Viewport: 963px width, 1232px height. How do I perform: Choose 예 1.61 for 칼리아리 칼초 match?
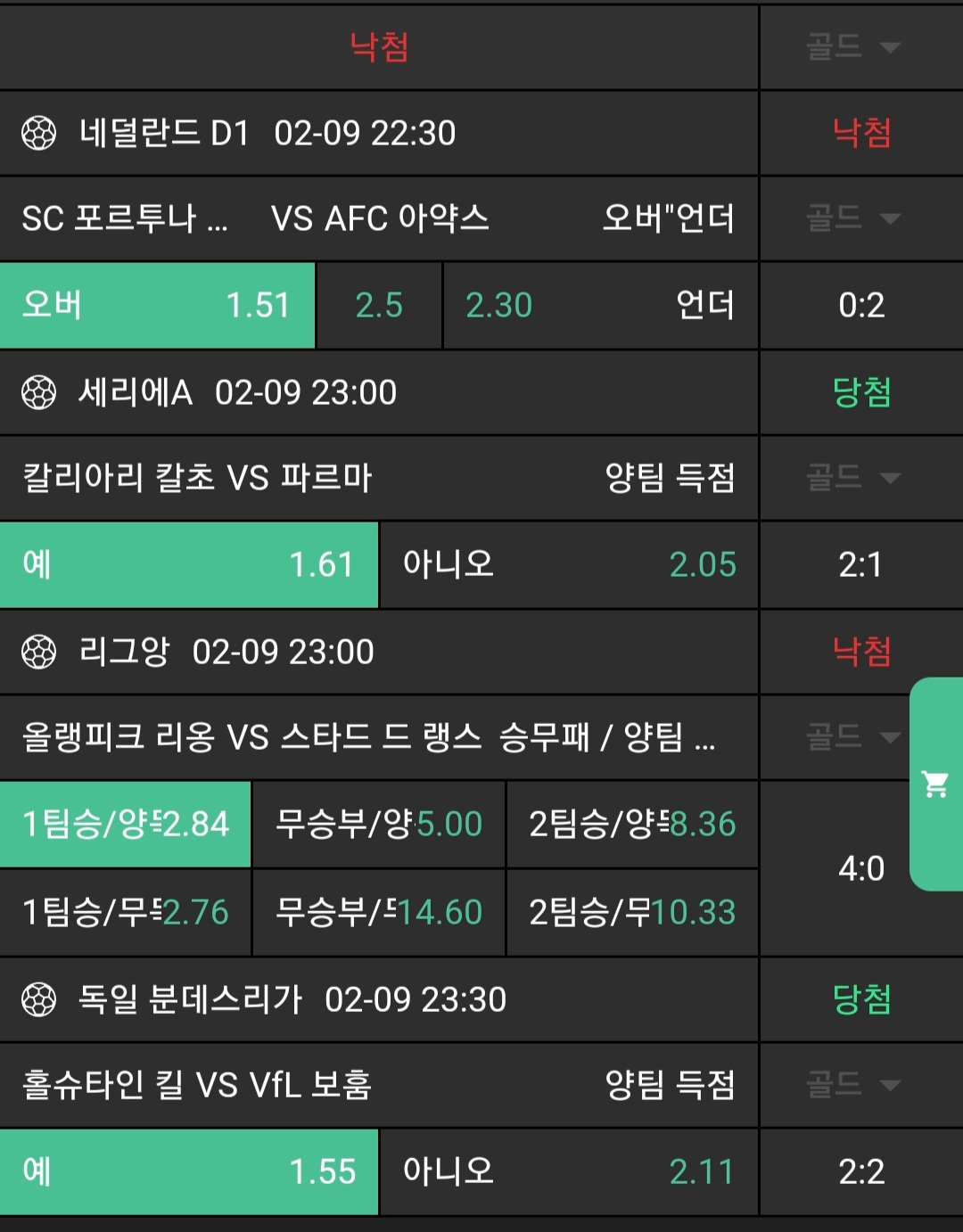point(189,564)
